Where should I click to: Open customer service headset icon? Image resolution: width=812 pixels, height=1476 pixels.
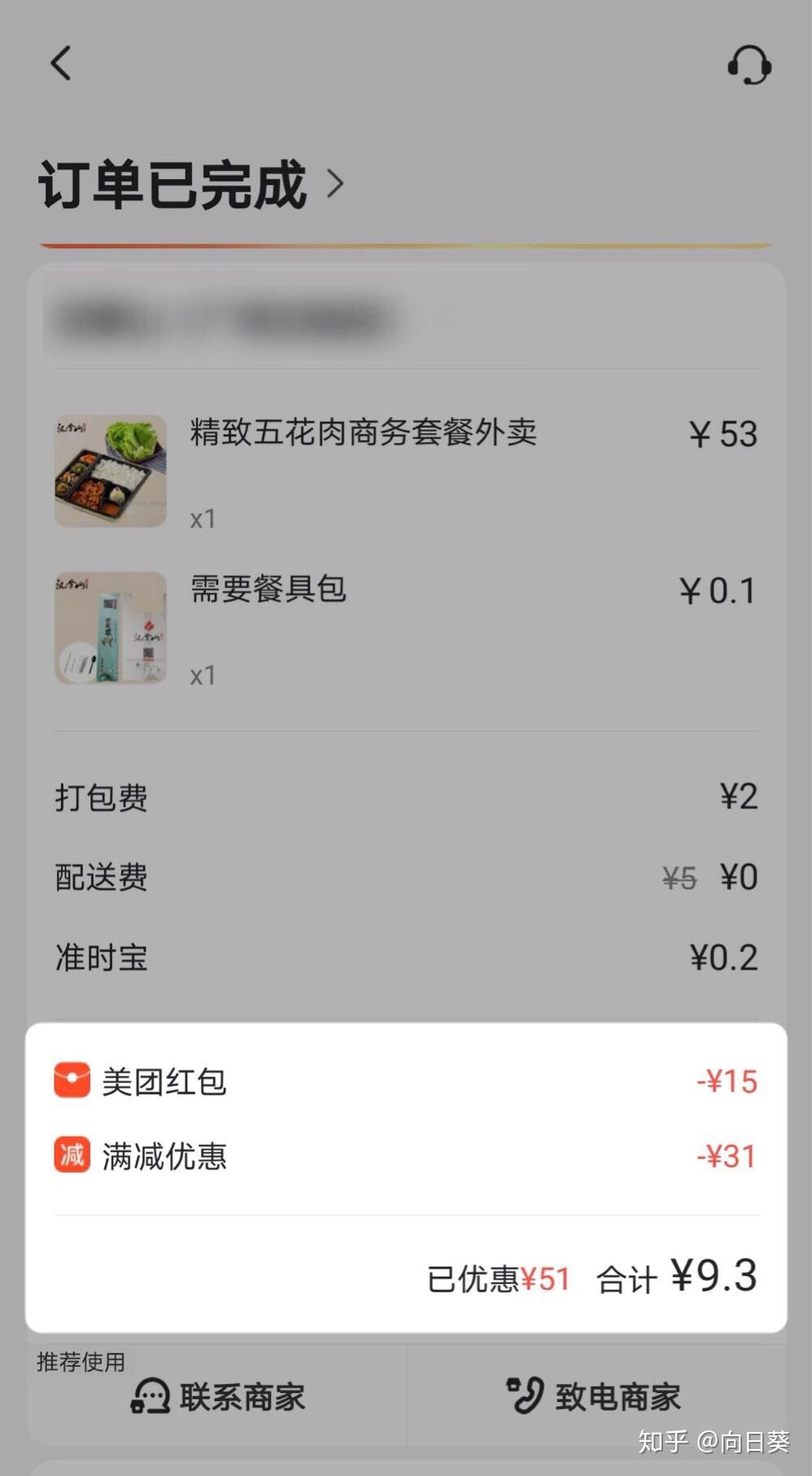pos(749,64)
